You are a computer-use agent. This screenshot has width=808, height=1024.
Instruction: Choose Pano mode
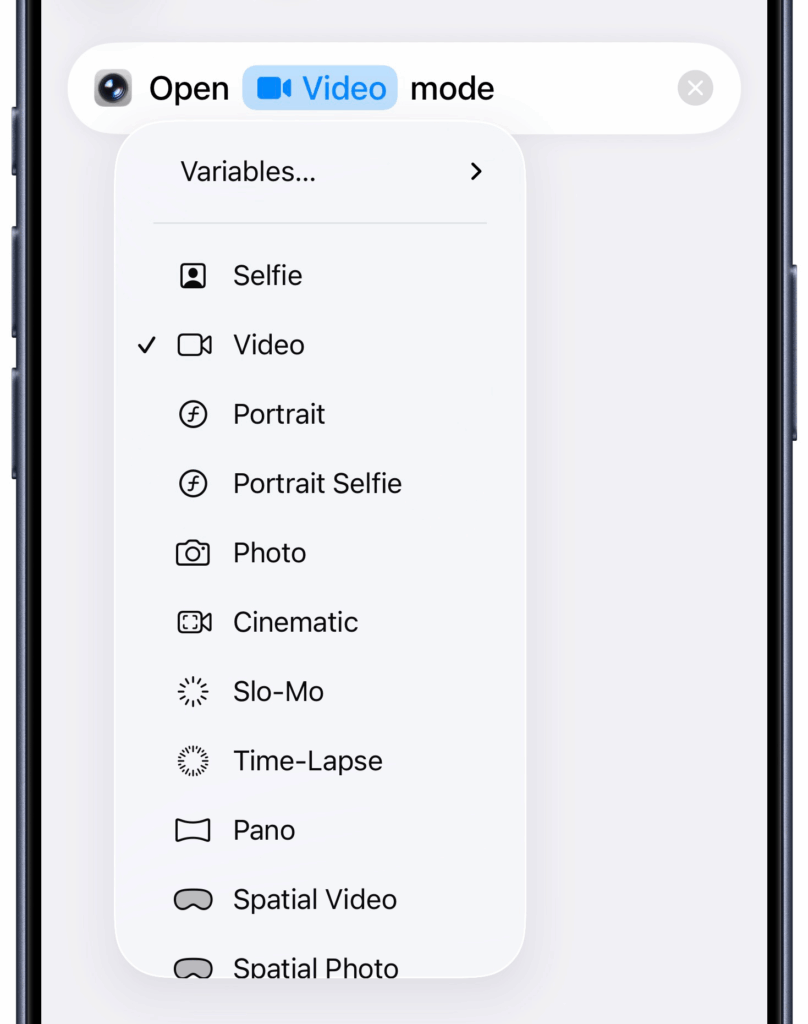coord(264,830)
